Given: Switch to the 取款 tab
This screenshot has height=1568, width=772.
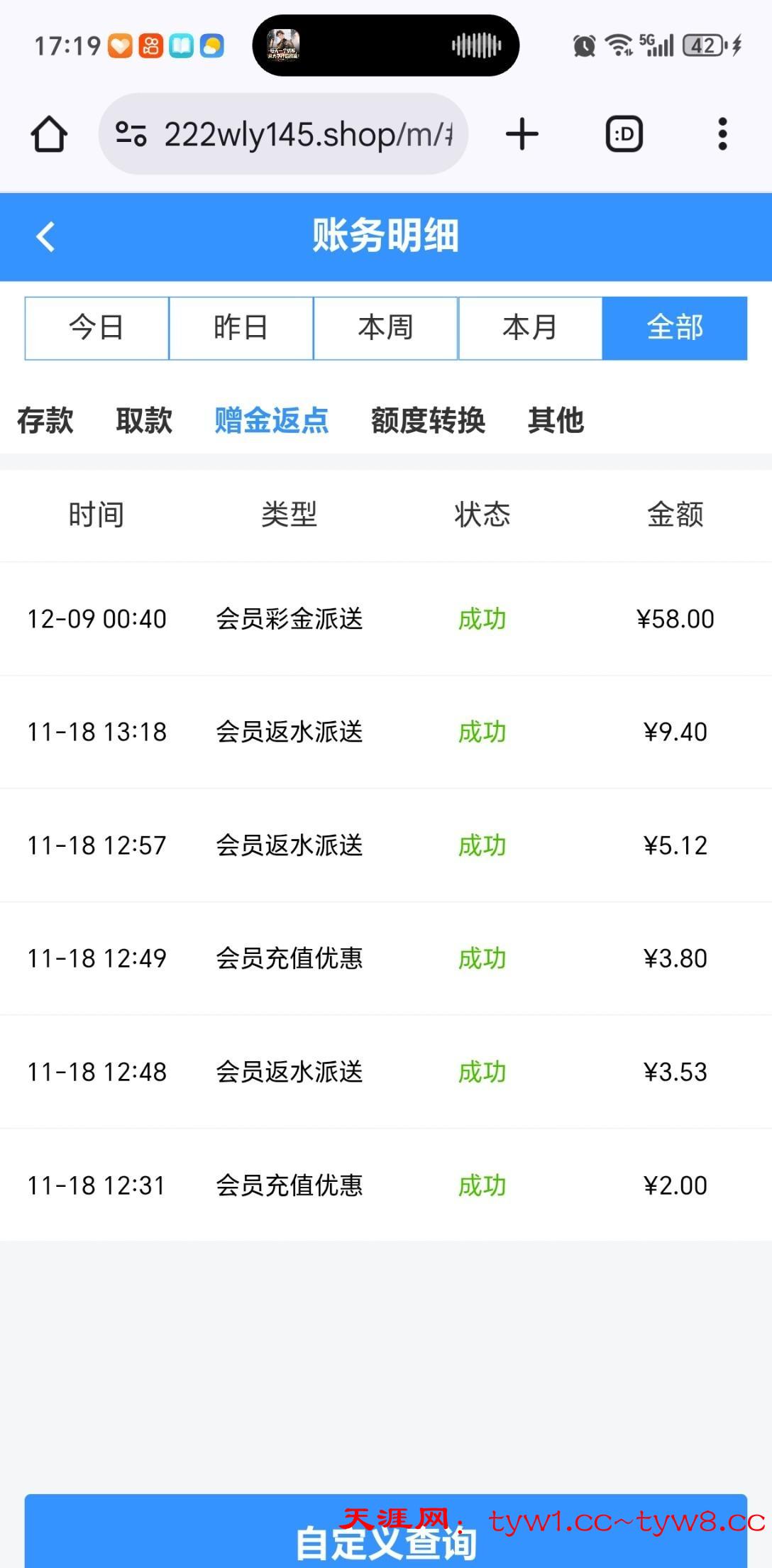Looking at the screenshot, I should coord(144,420).
